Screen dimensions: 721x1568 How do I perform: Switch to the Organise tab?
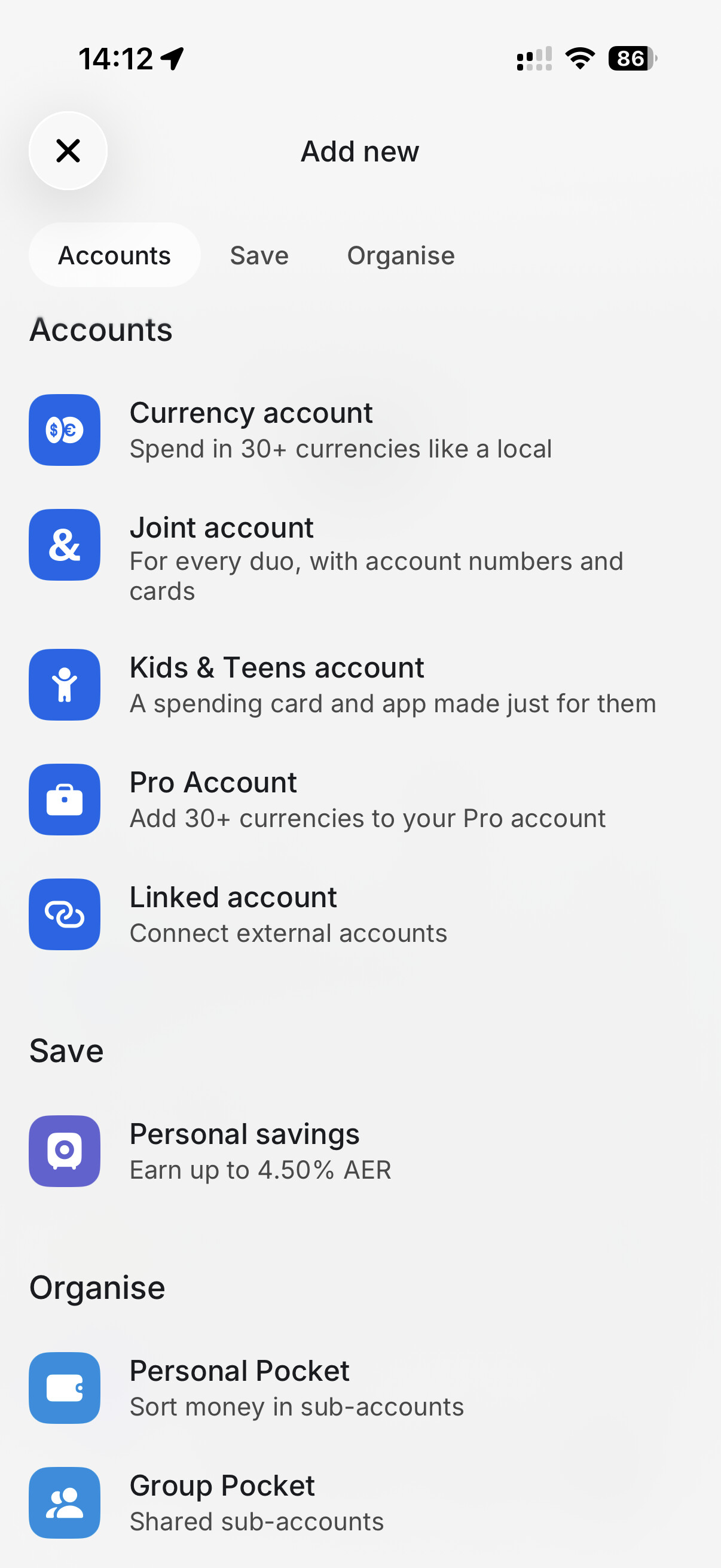click(x=401, y=255)
